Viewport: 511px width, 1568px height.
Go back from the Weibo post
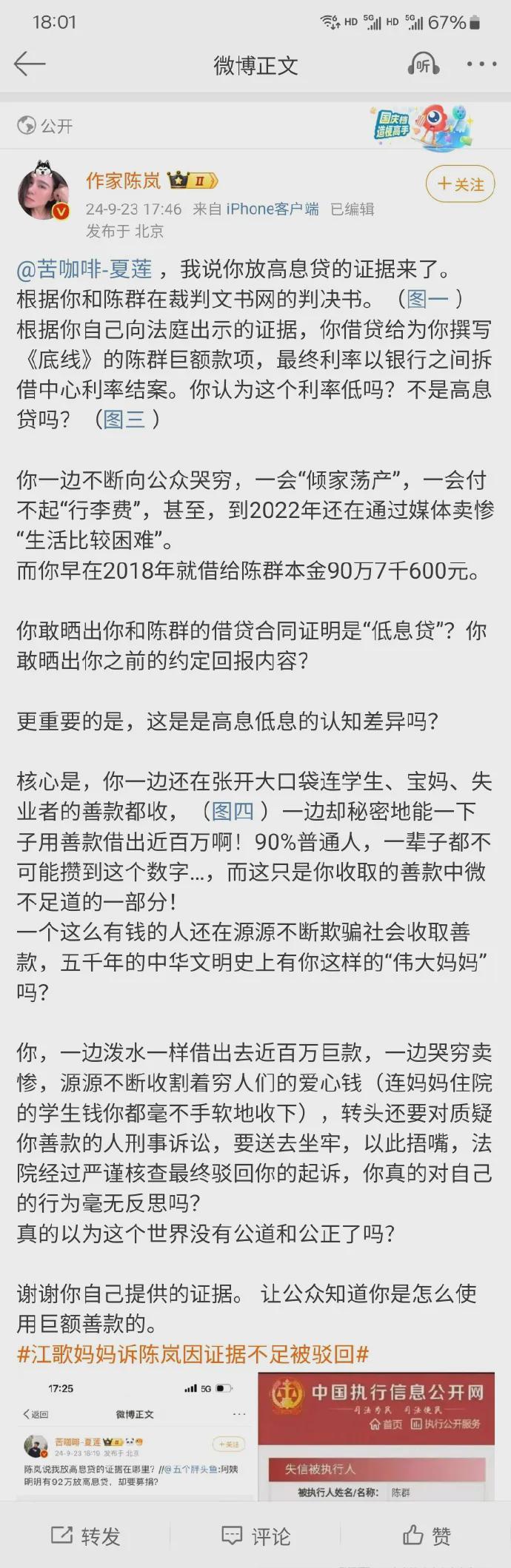coord(30,64)
